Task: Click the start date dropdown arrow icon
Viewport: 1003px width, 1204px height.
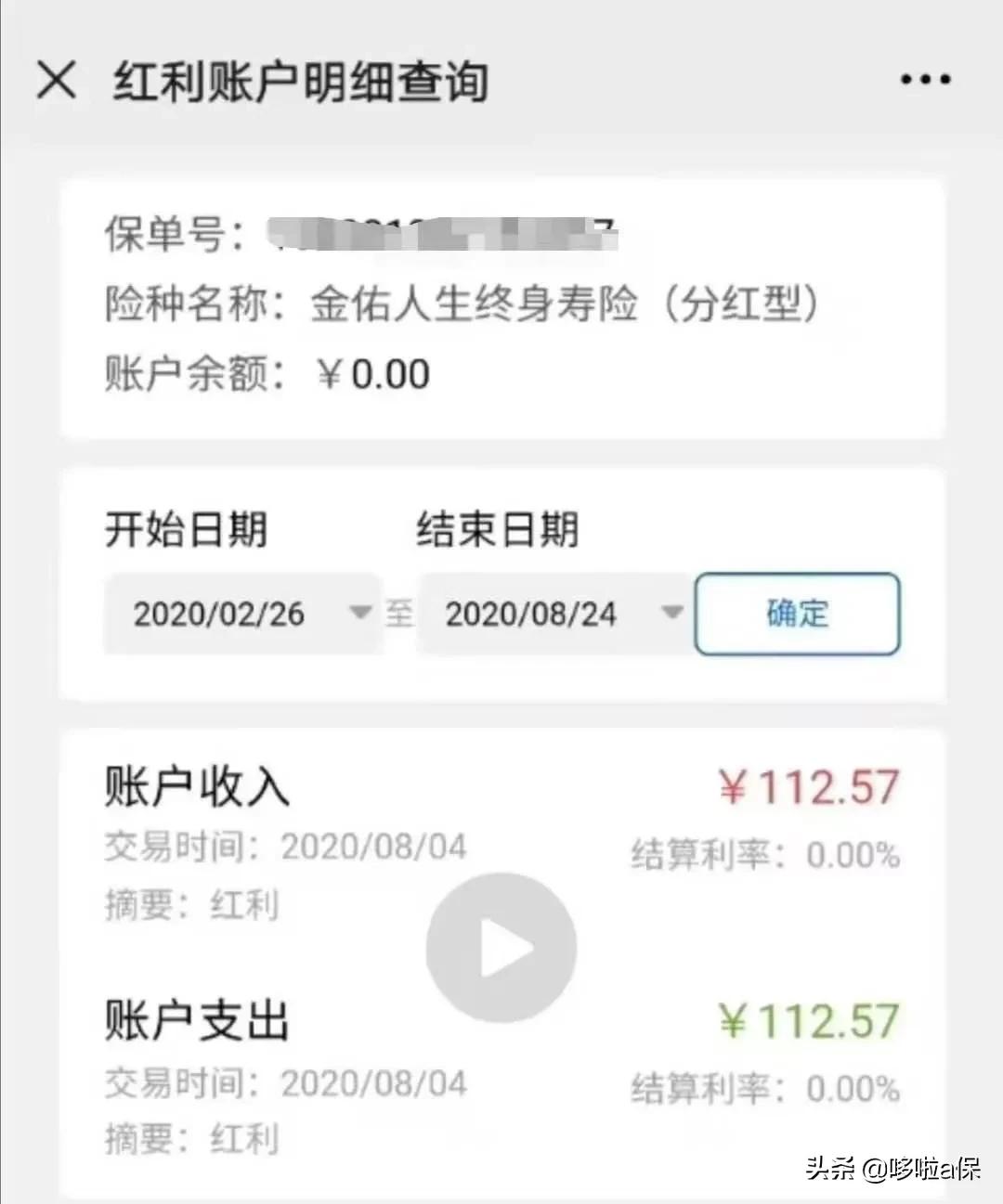Action: (x=361, y=614)
